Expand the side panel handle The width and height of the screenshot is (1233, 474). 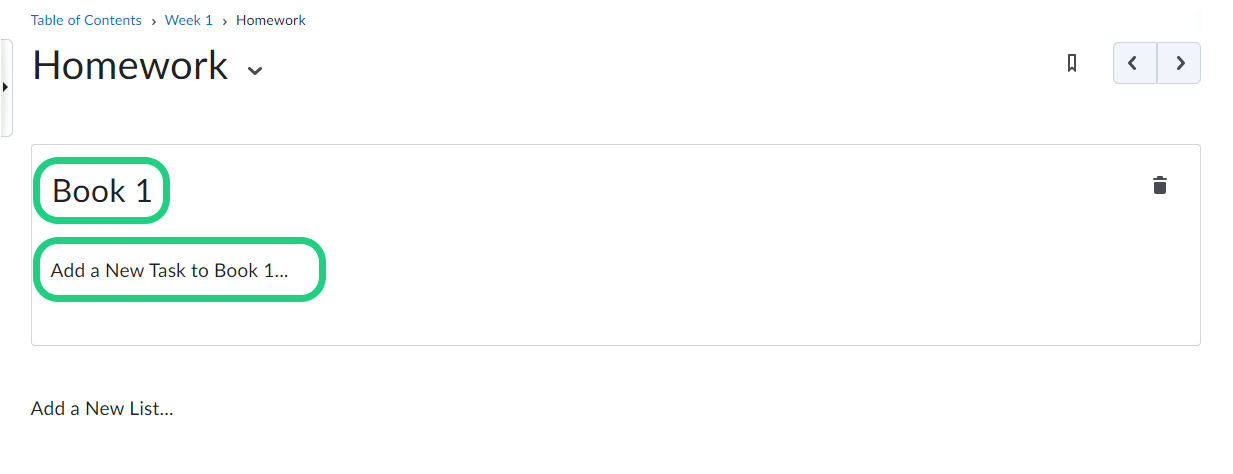(5, 87)
